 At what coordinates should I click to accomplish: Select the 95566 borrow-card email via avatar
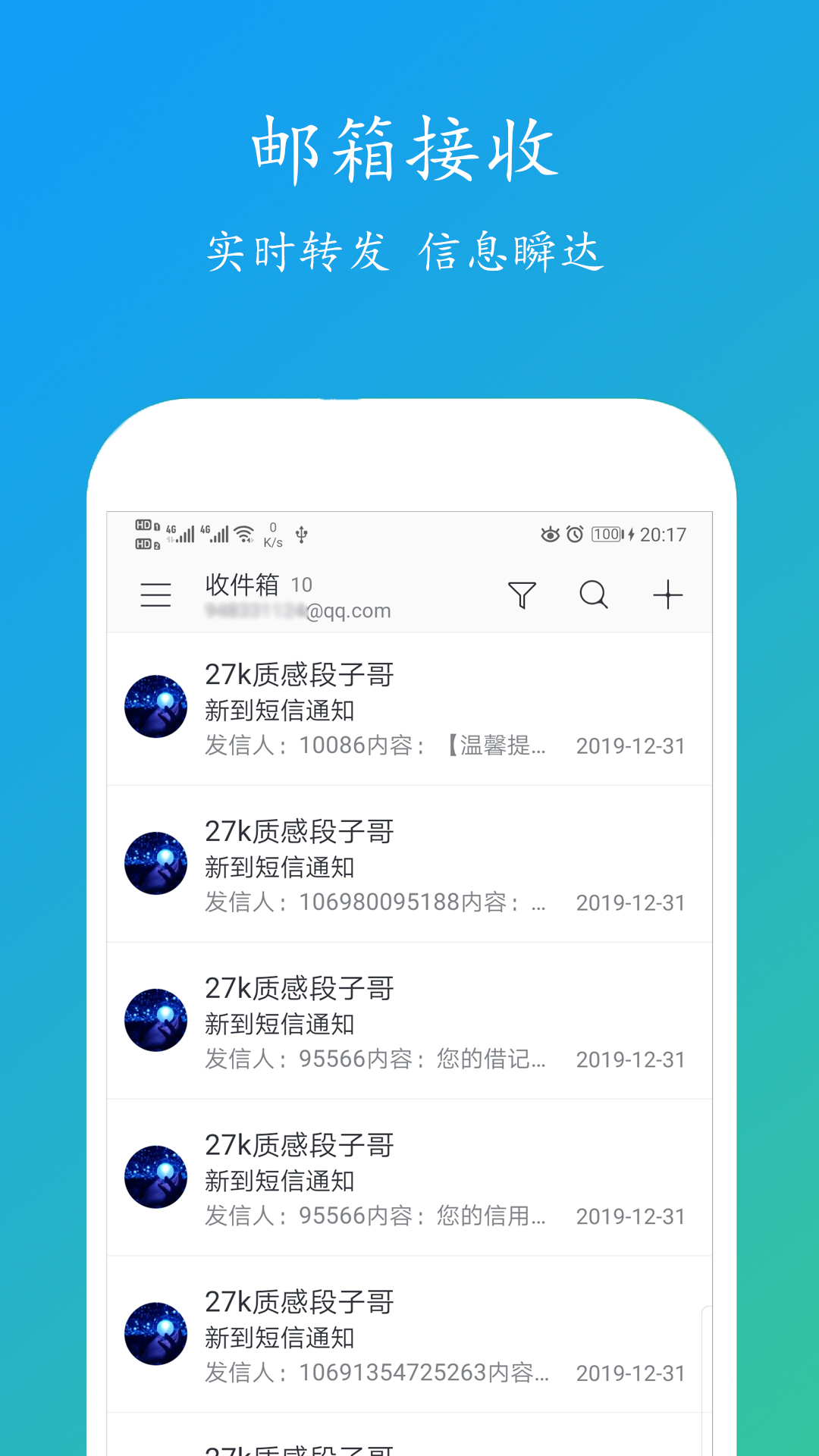[x=155, y=1021]
